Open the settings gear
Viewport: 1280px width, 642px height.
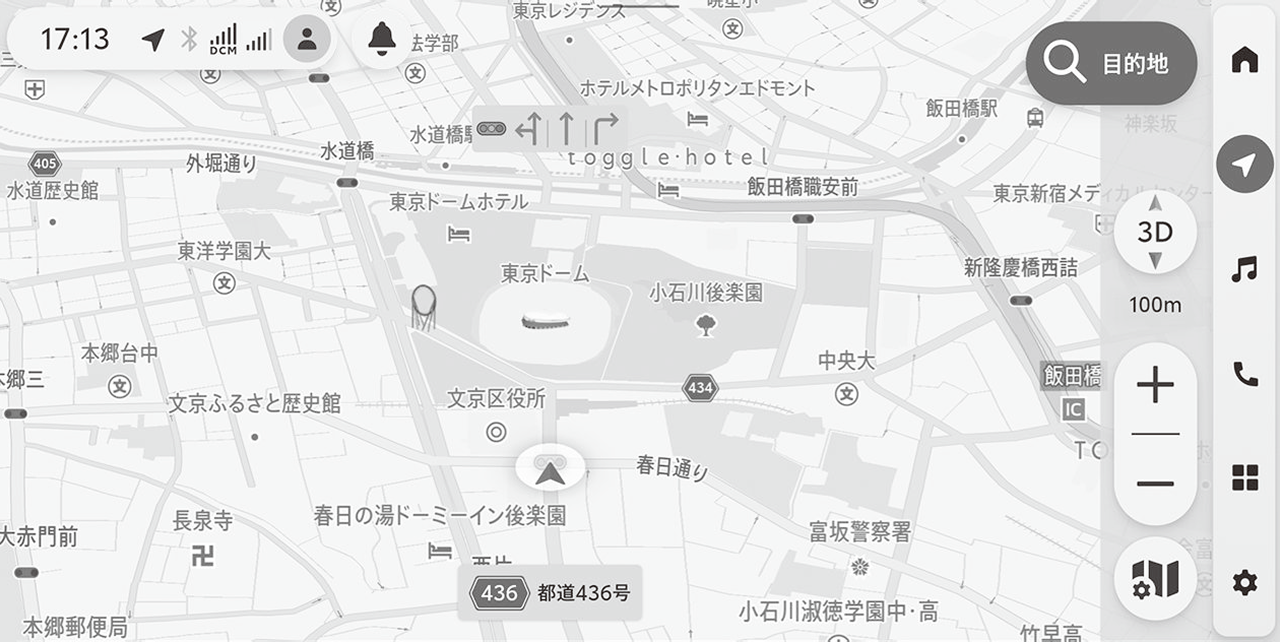pyautogui.click(x=1244, y=582)
